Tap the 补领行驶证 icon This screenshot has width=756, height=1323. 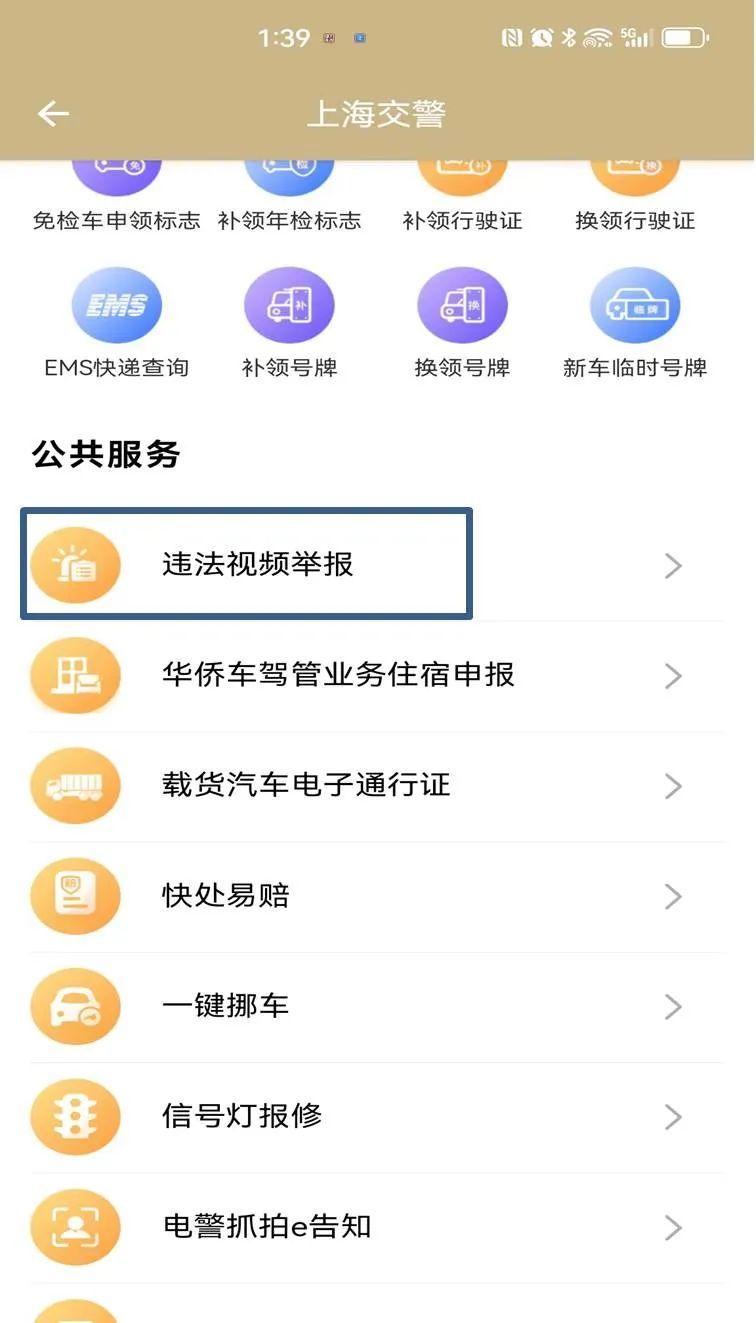pyautogui.click(x=462, y=170)
